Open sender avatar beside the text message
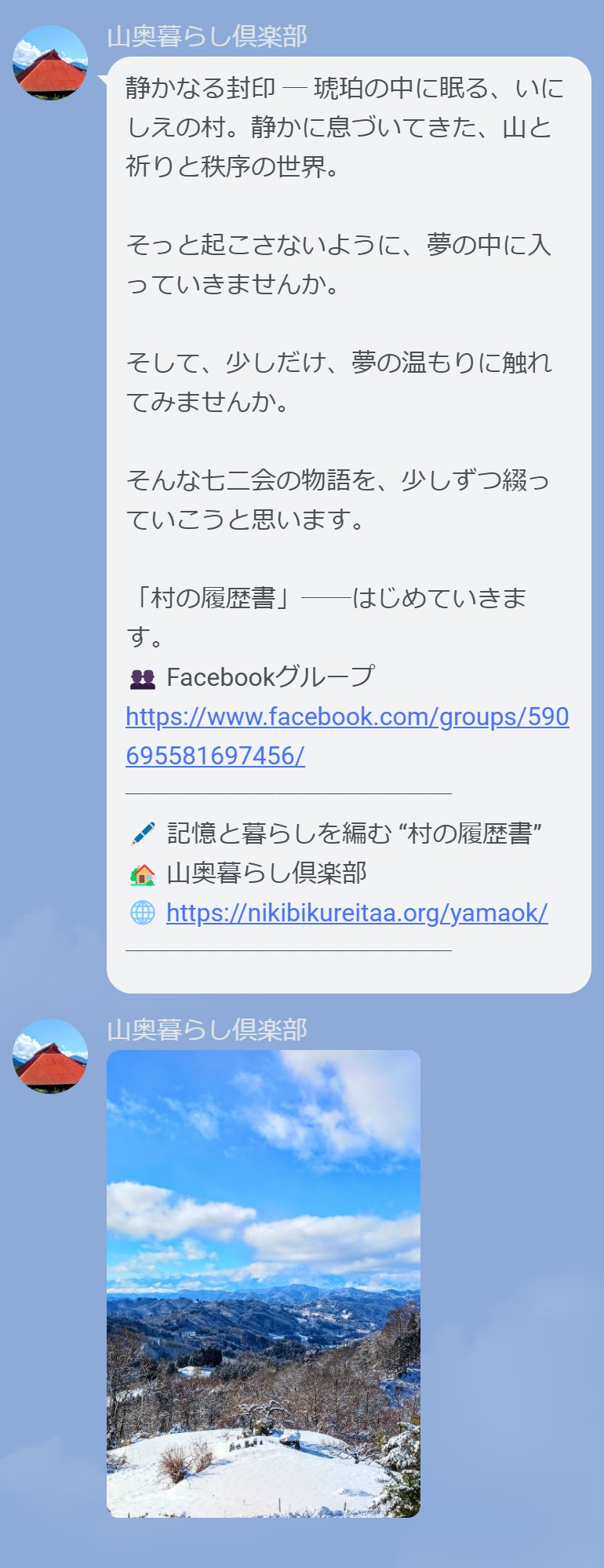 (x=50, y=63)
